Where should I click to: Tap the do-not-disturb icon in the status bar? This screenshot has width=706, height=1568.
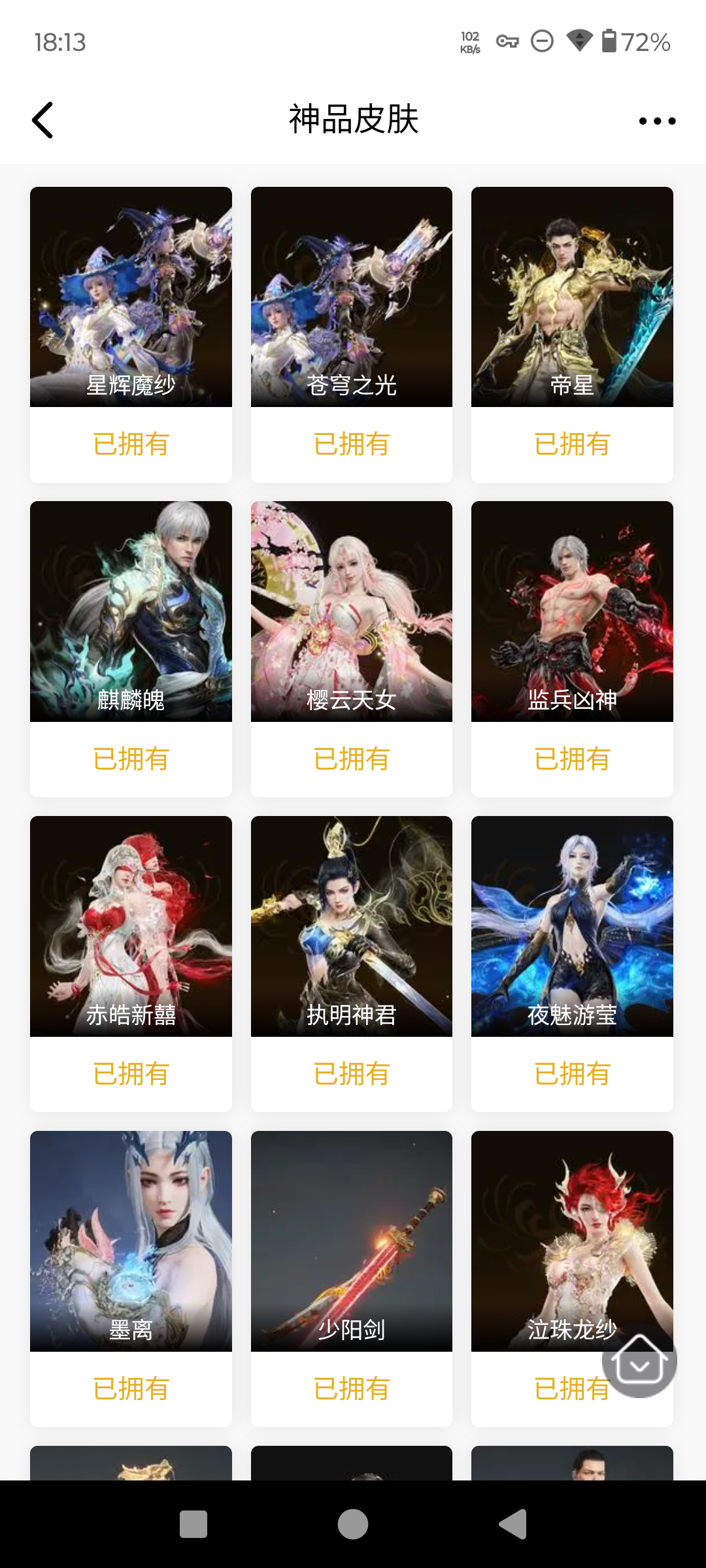click(542, 41)
